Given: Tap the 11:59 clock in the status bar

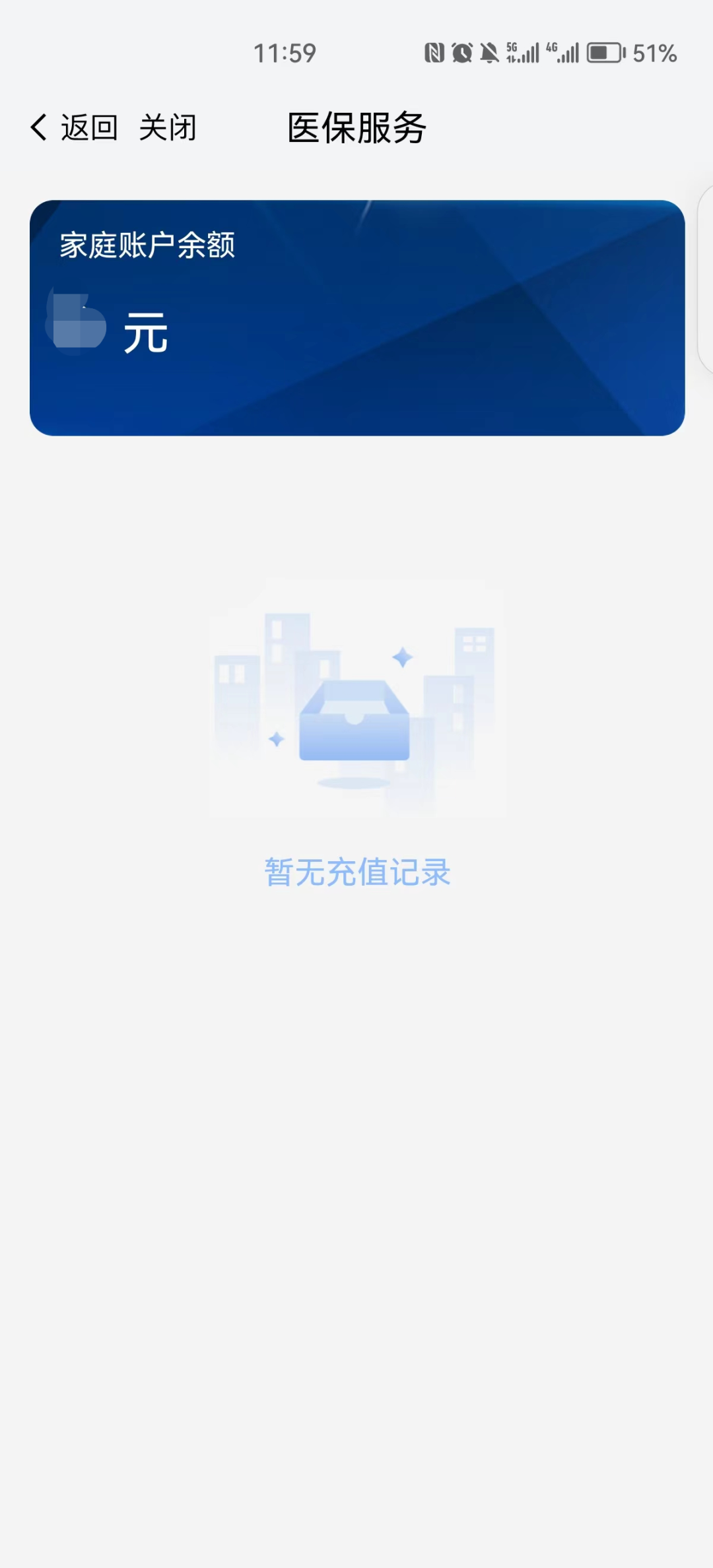Looking at the screenshot, I should (x=284, y=51).
